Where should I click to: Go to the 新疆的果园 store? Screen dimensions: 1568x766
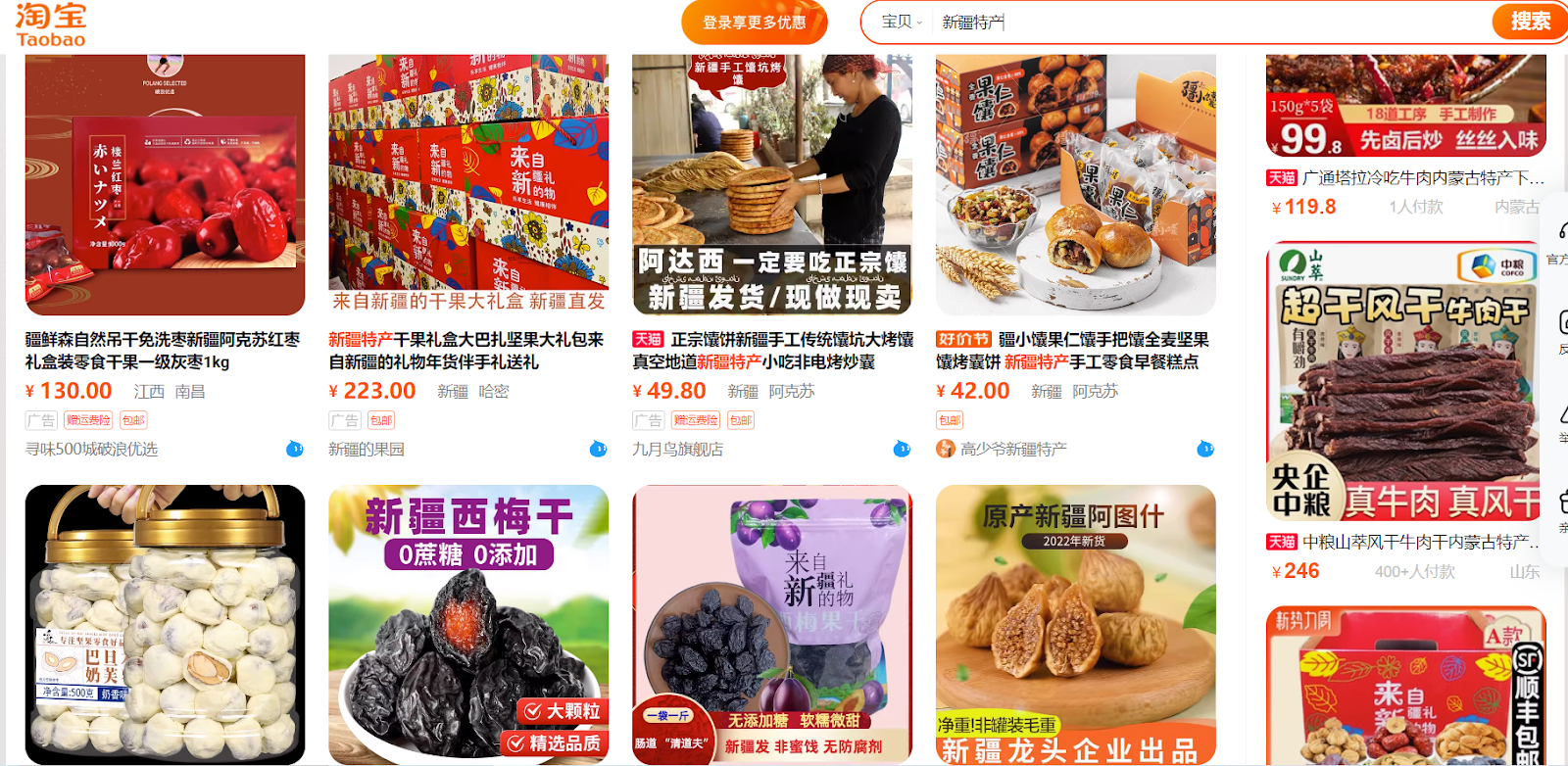[x=366, y=449]
